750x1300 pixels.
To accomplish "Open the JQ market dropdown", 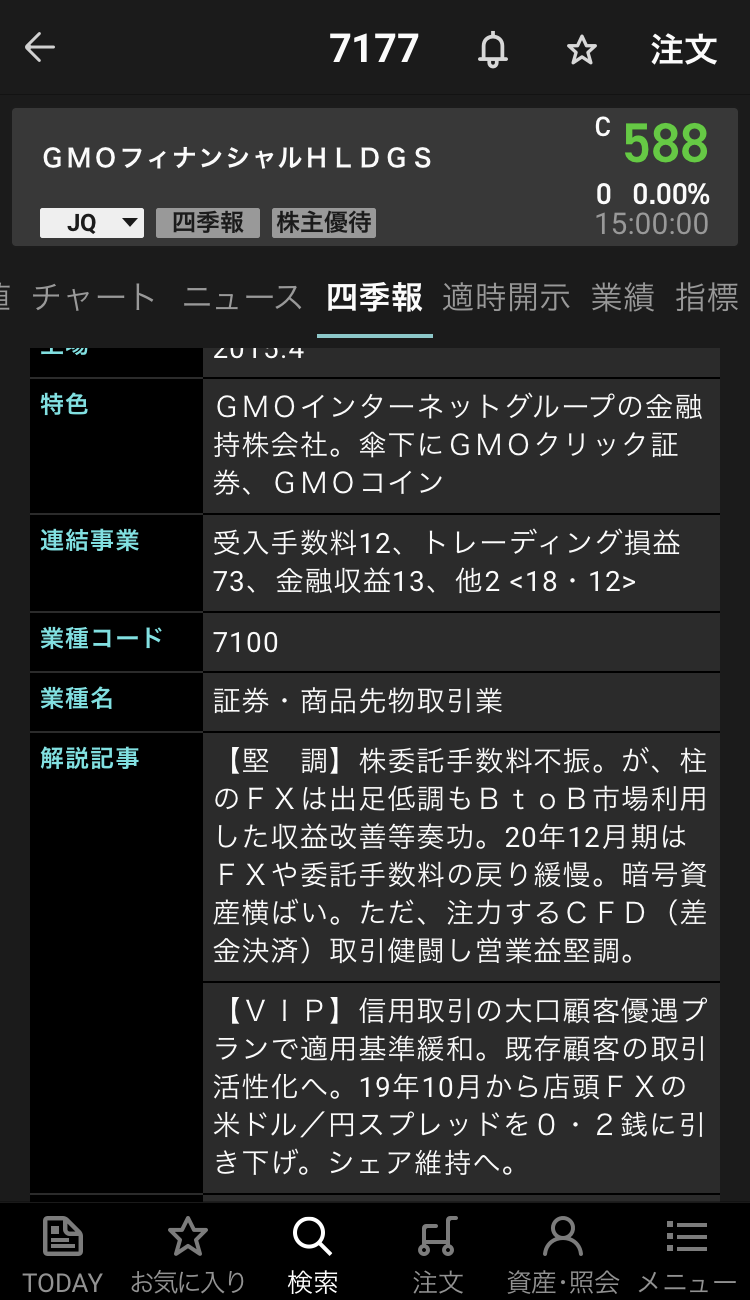I will (92, 223).
